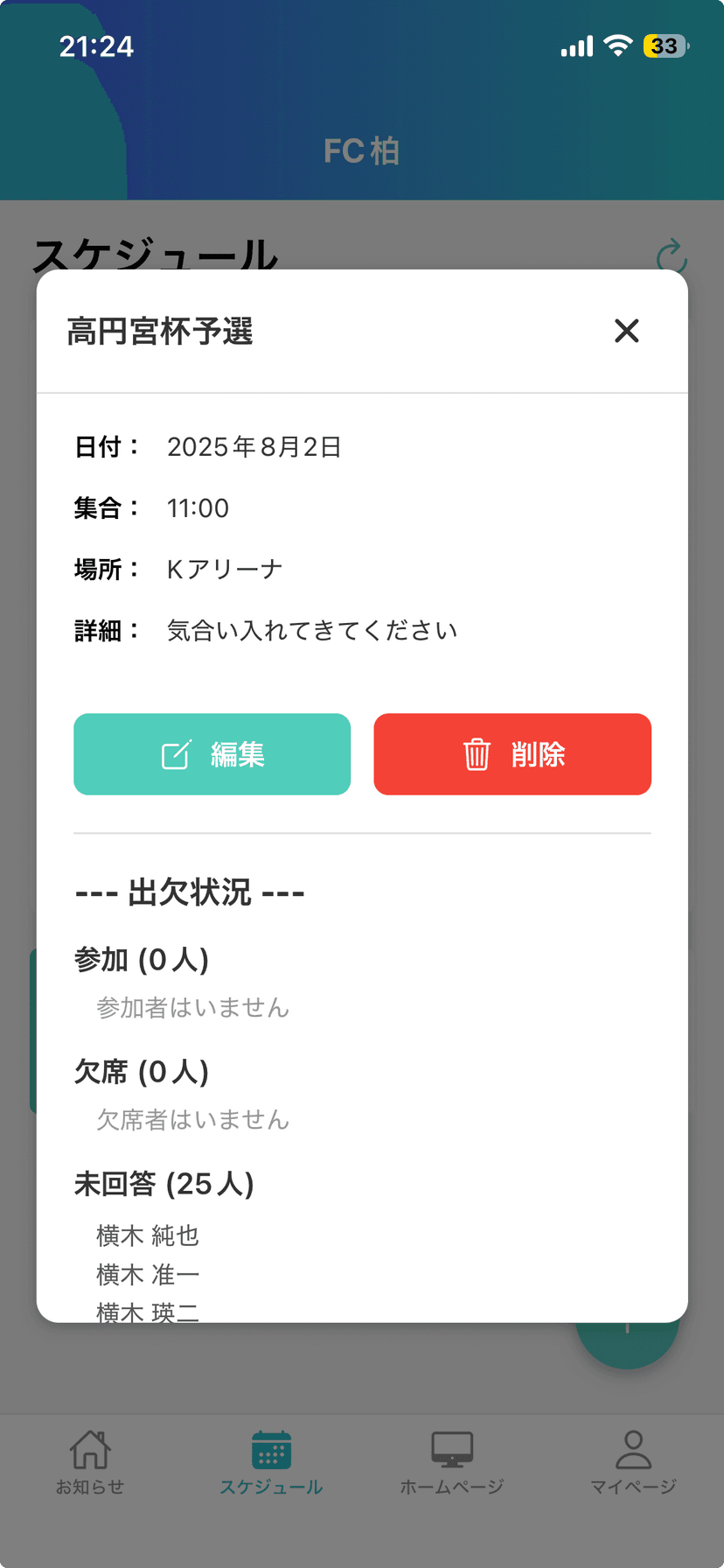
Task: Open the マイページ tab
Action: coord(633,1463)
